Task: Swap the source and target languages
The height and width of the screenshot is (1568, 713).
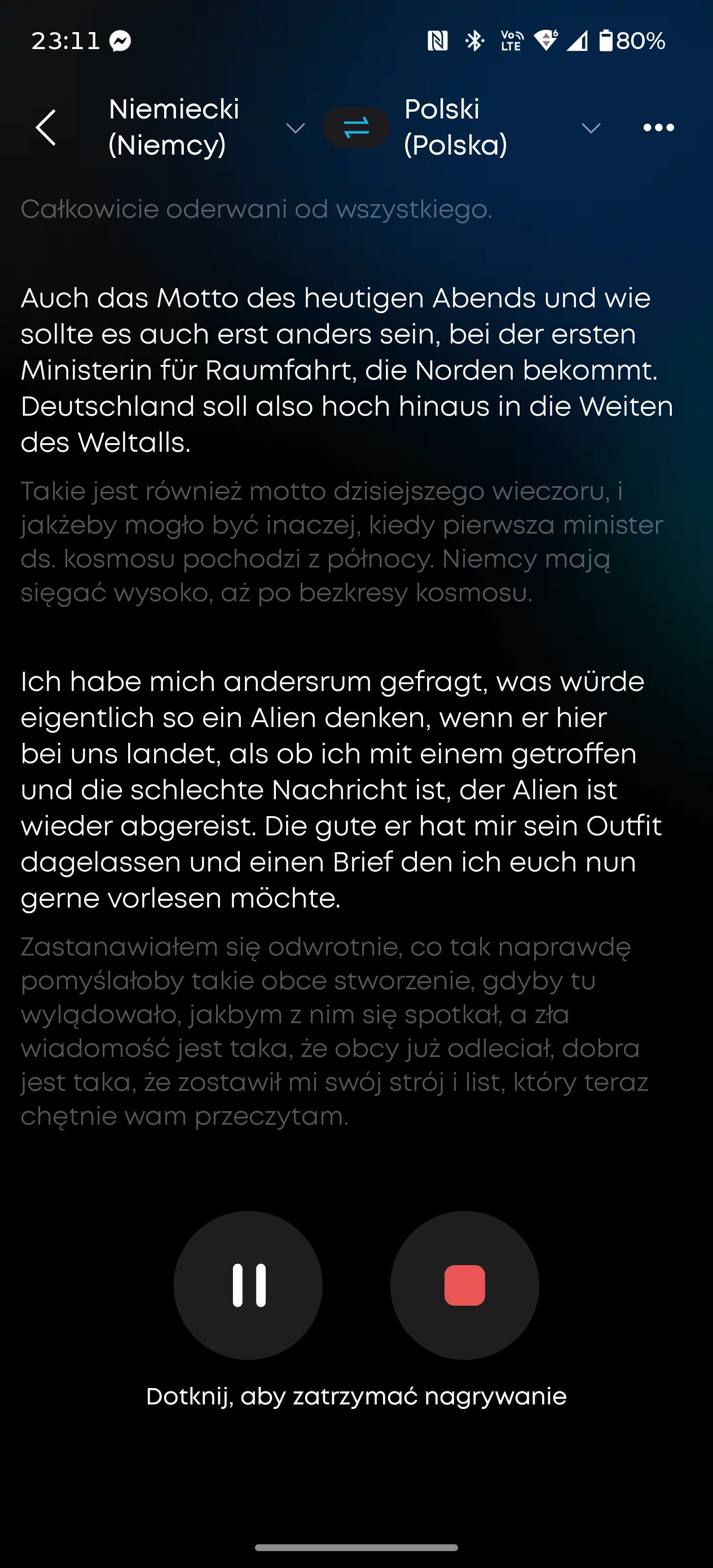Action: pyautogui.click(x=356, y=128)
